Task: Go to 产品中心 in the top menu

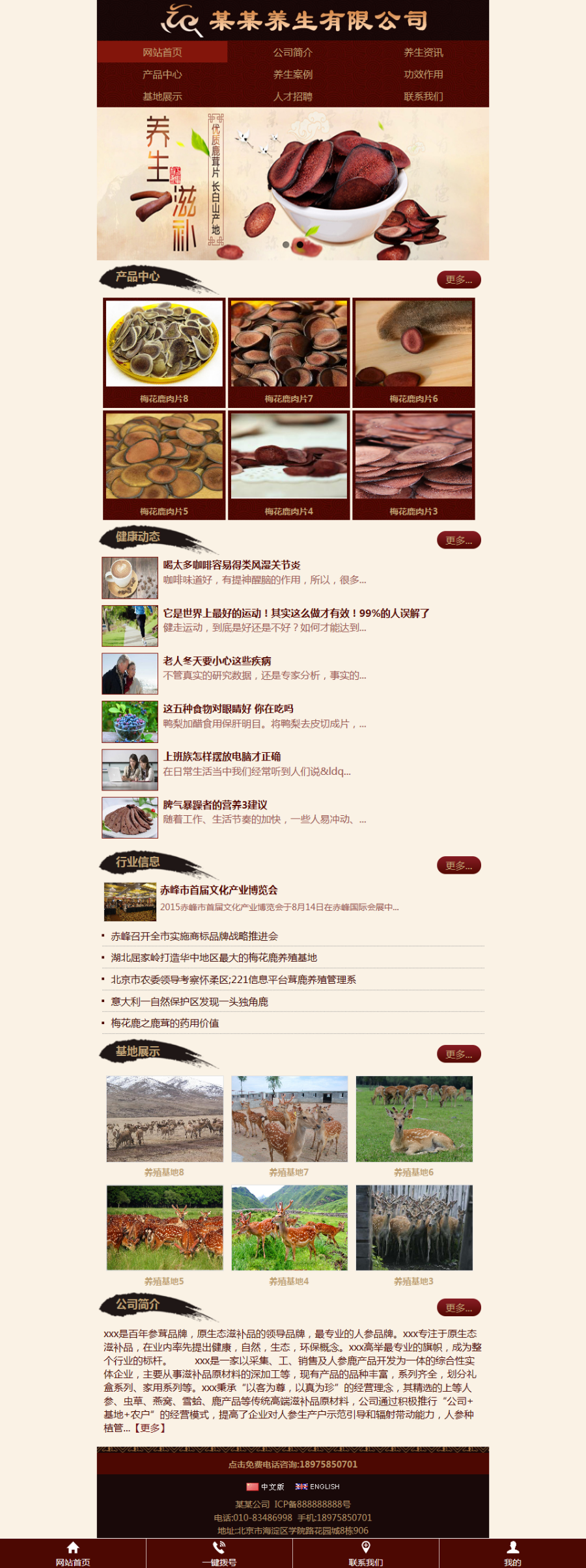Action: (x=162, y=75)
